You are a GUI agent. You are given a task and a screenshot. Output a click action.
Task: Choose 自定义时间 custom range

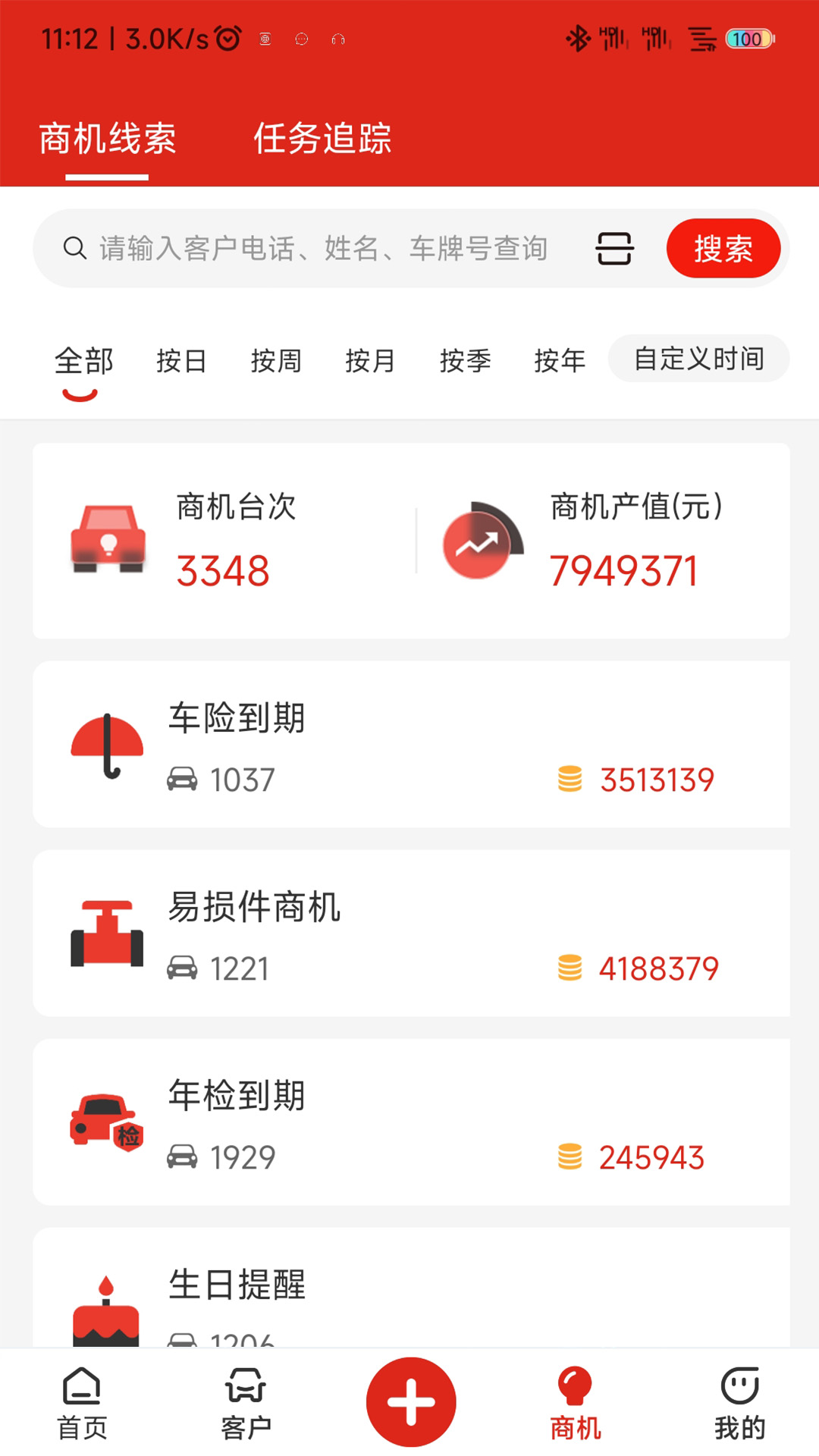698,359
